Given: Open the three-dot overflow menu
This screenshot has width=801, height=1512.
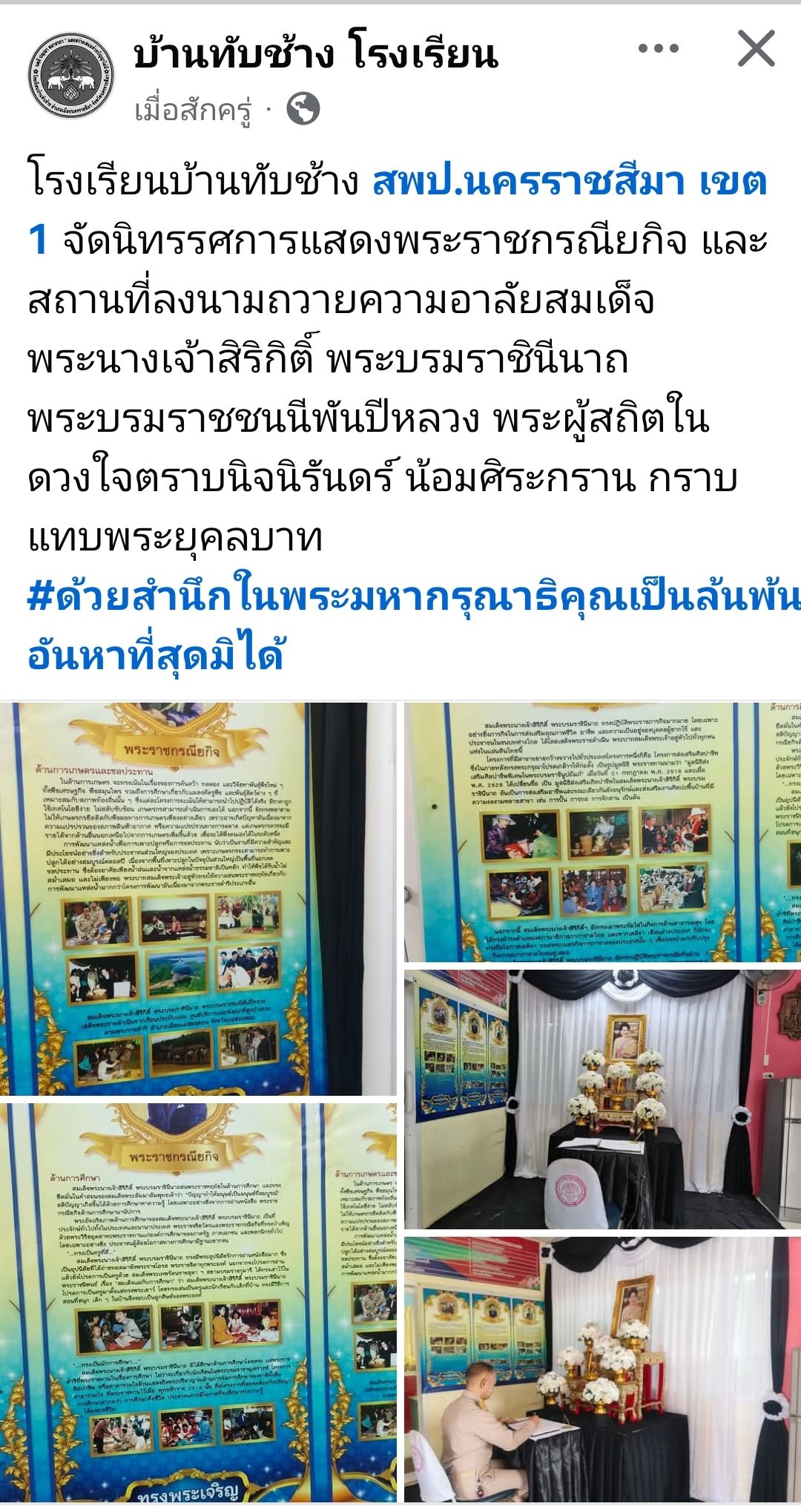Looking at the screenshot, I should (658, 49).
